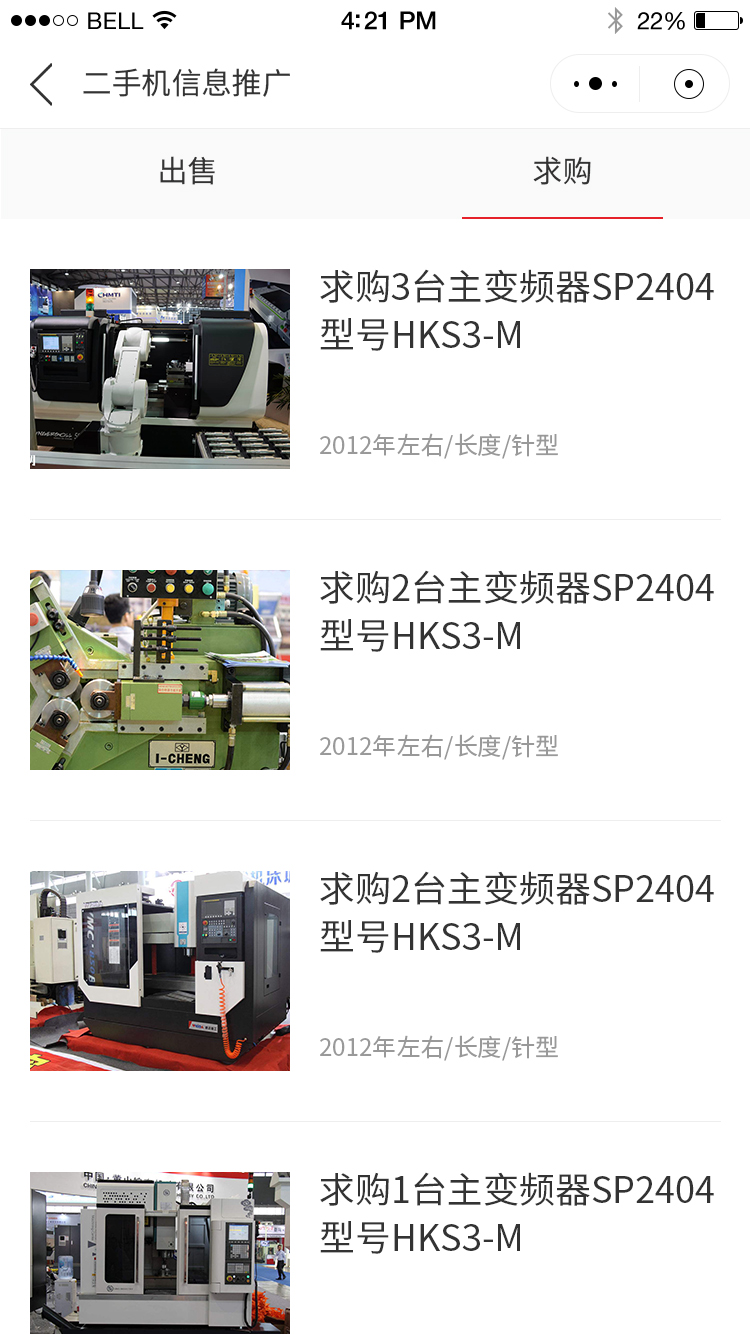Tap the white CNC machine image in third listing
This screenshot has width=750, height=1334.
coord(159,970)
